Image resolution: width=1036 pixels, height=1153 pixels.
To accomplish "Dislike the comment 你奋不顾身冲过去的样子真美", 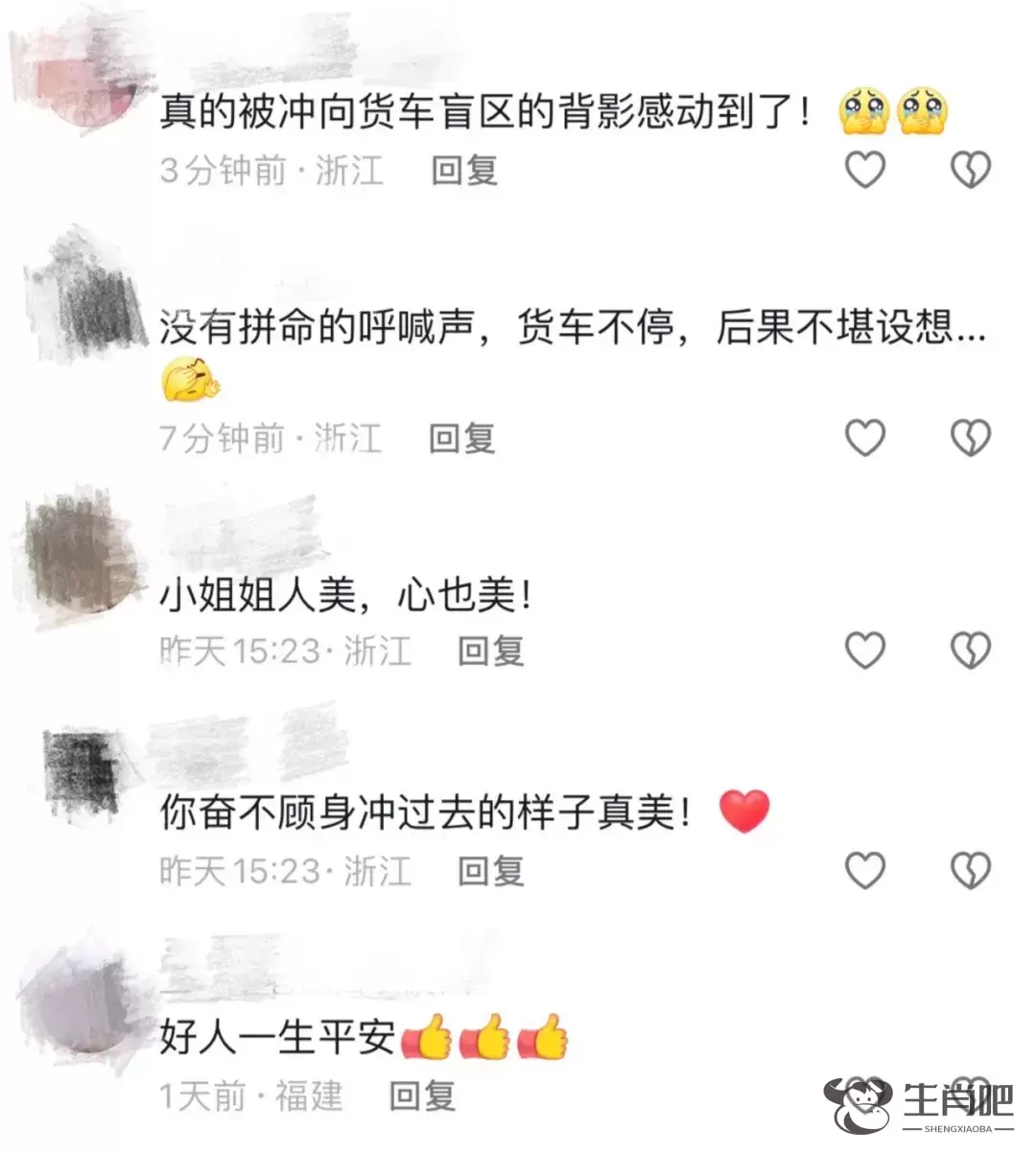I will [970, 870].
